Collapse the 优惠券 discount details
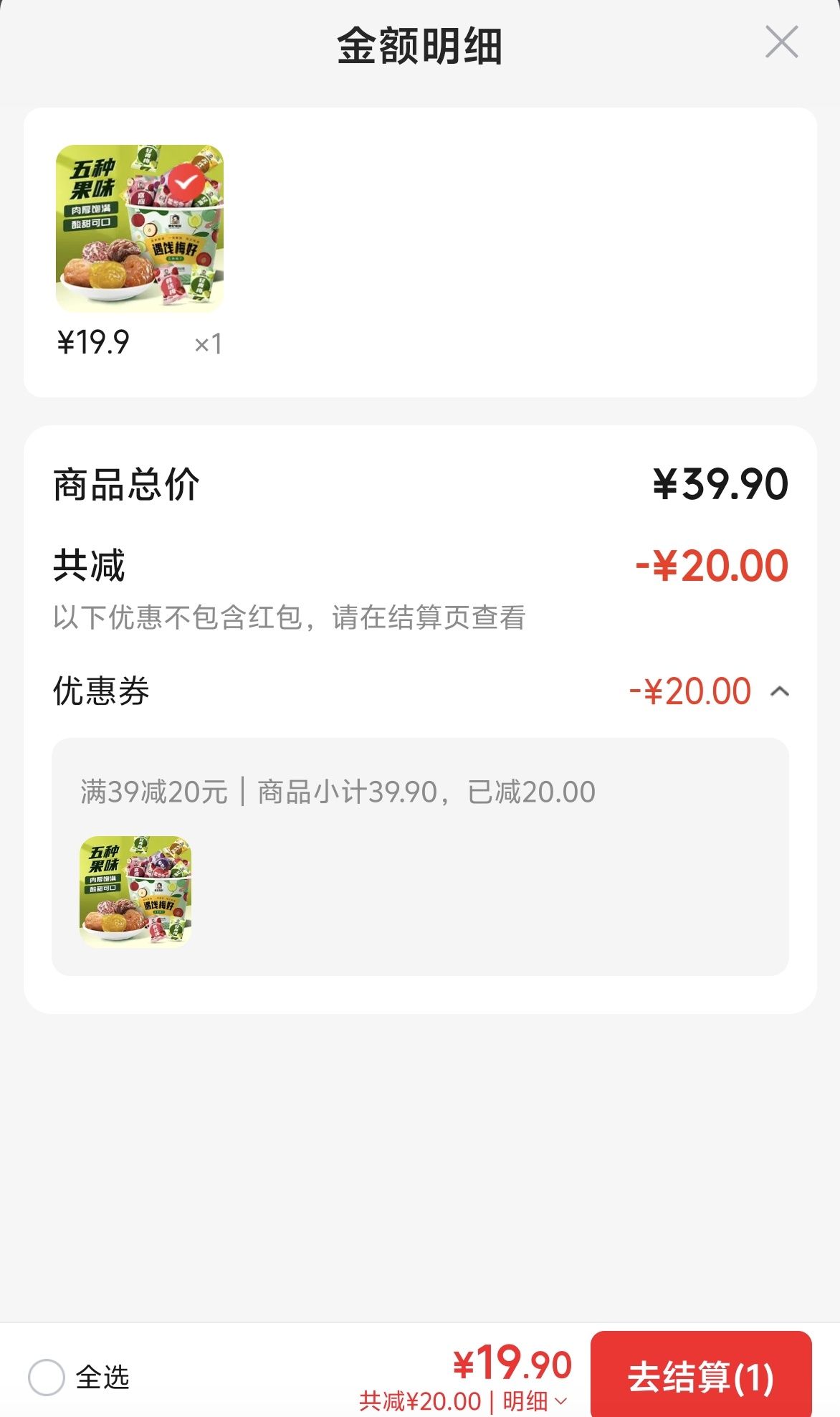 pyautogui.click(x=780, y=692)
